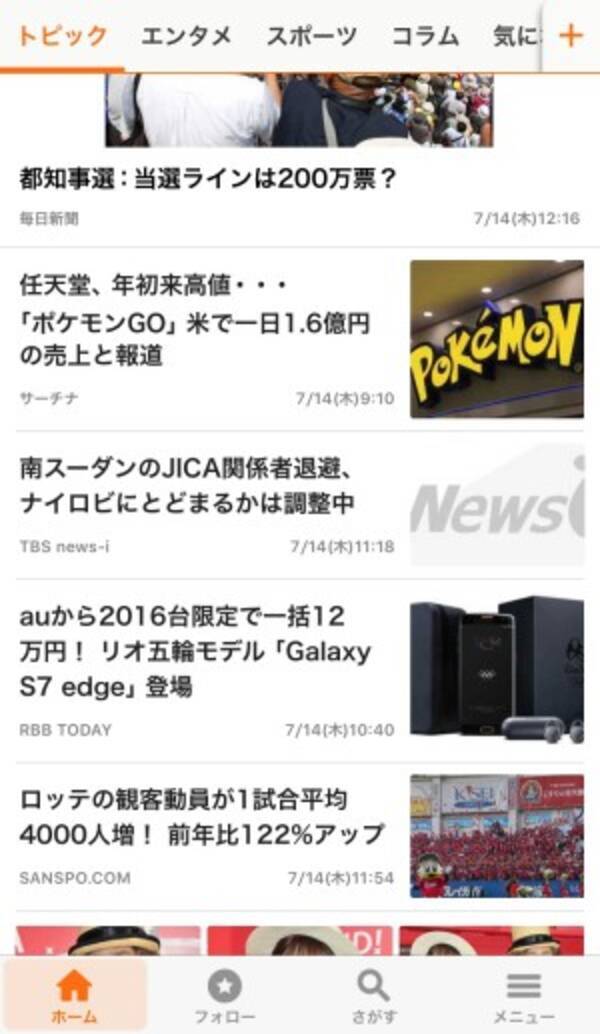Open the 南スーダン JICA関係者退避 story

tap(188, 485)
